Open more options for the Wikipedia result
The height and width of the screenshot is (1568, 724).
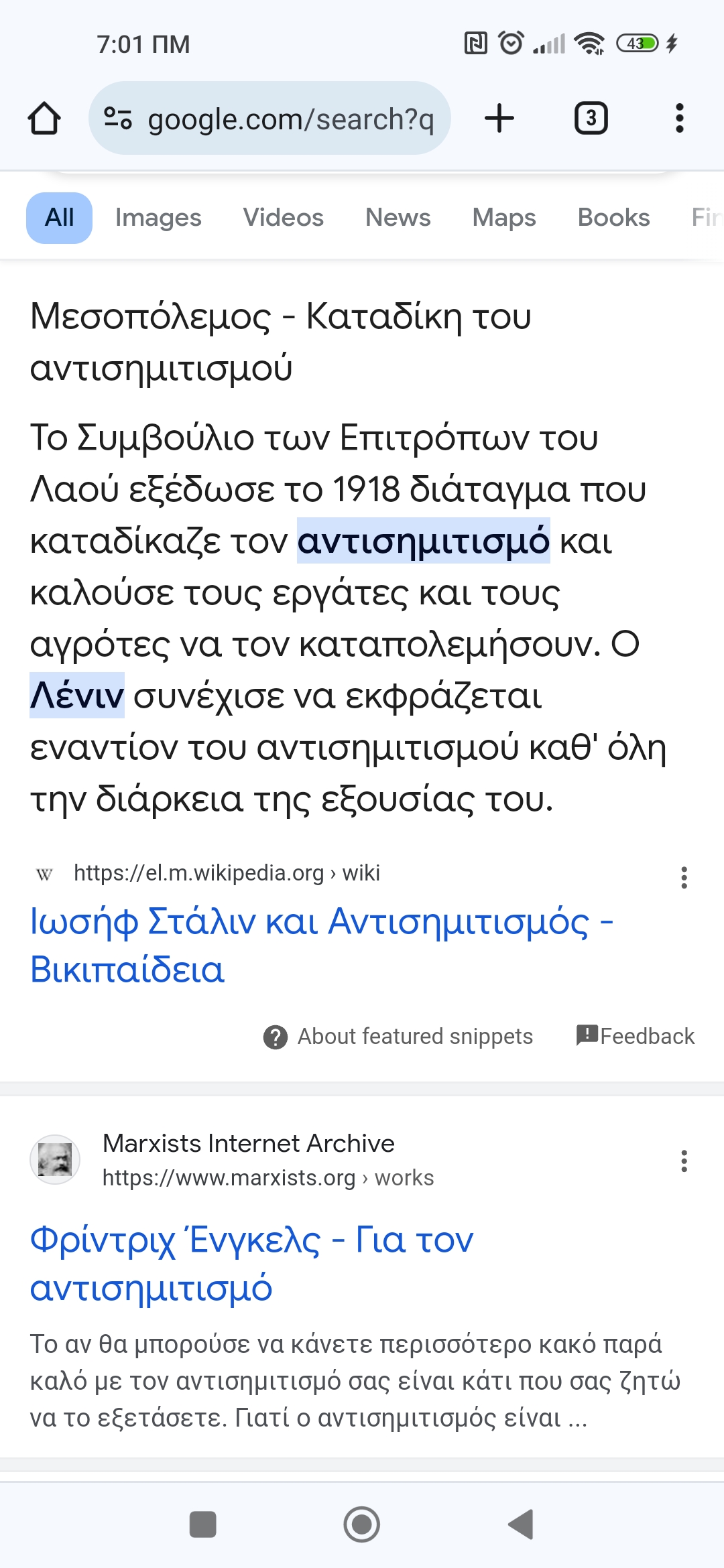(x=684, y=877)
